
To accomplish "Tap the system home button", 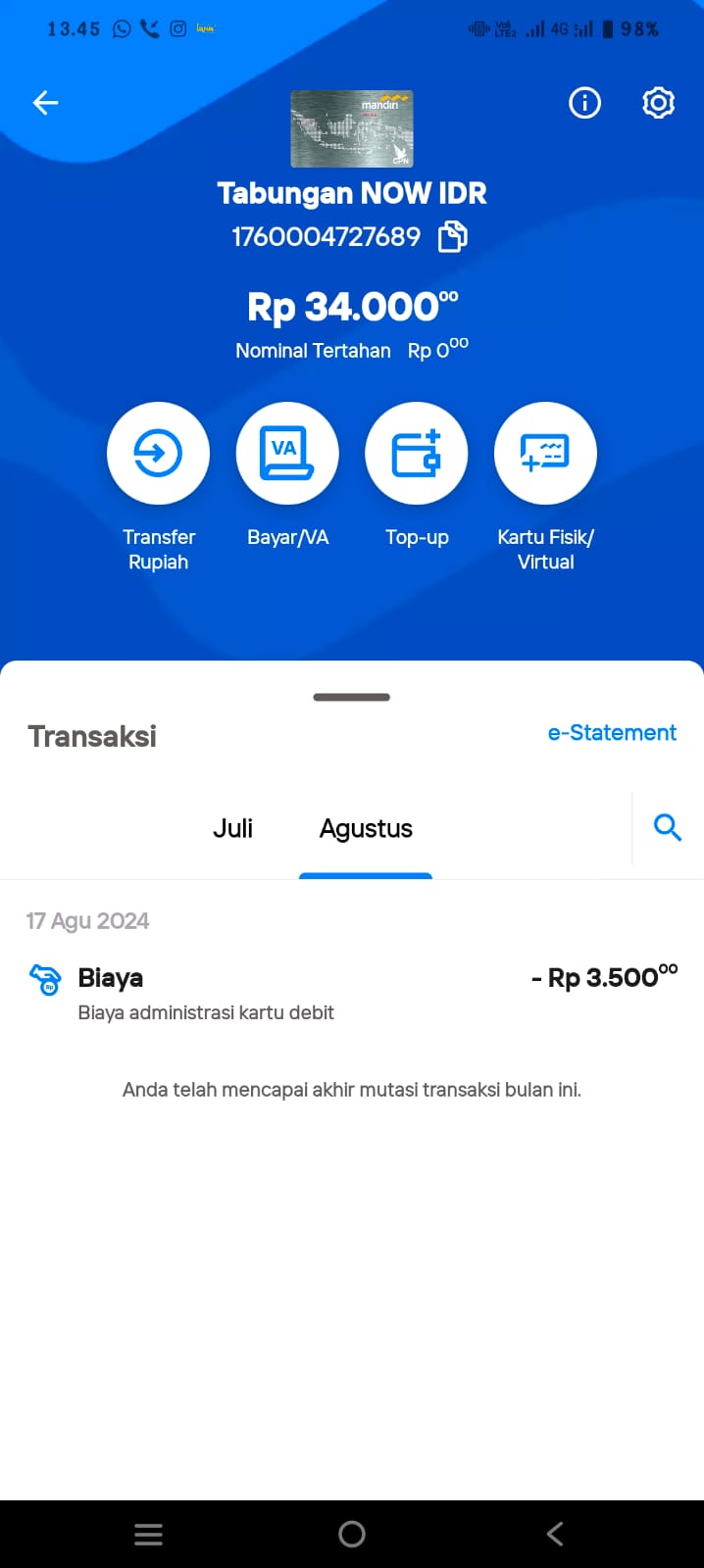I will coord(352,1534).
